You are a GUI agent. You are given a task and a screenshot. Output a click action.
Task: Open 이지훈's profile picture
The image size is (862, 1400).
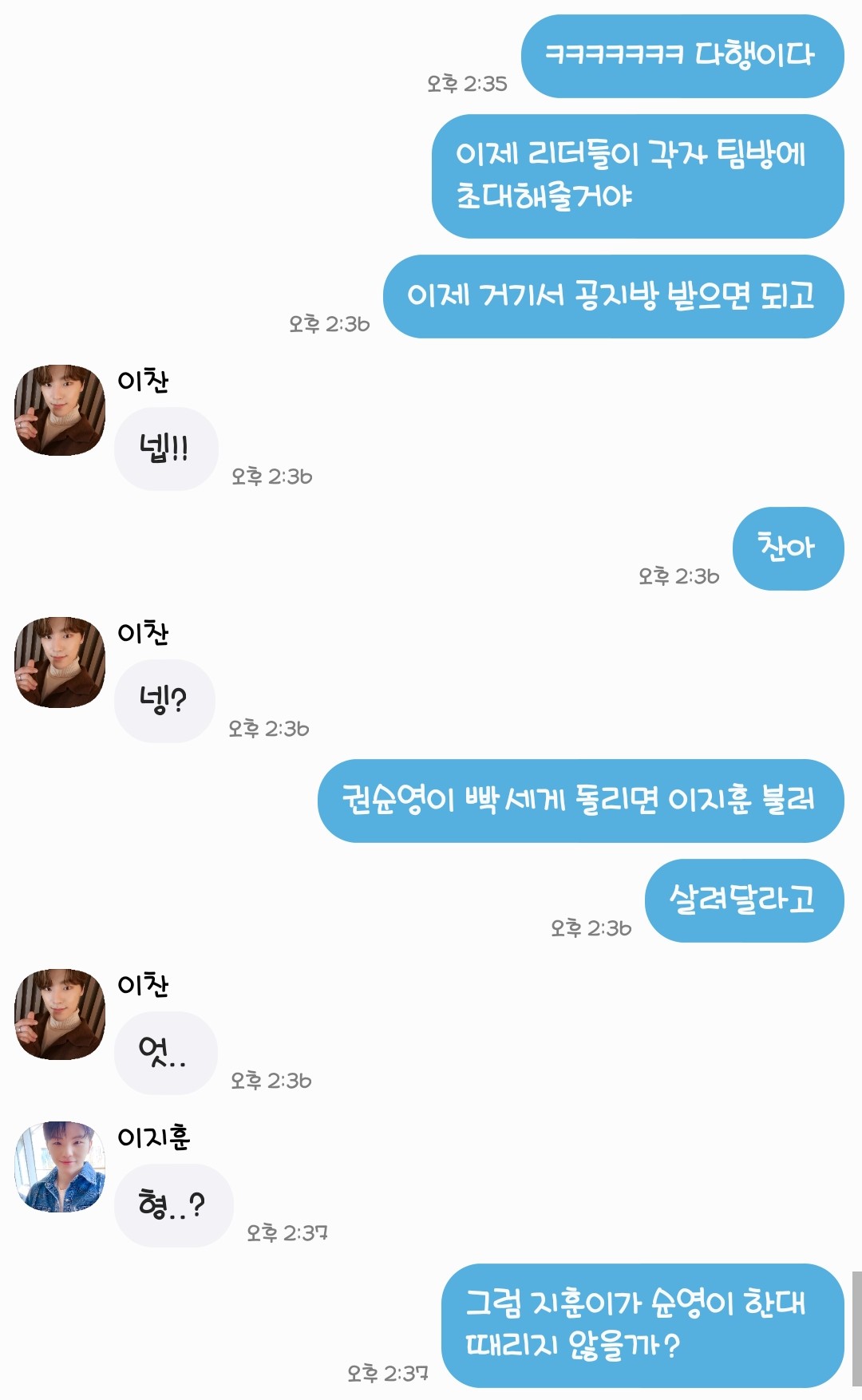pyautogui.click(x=60, y=1166)
